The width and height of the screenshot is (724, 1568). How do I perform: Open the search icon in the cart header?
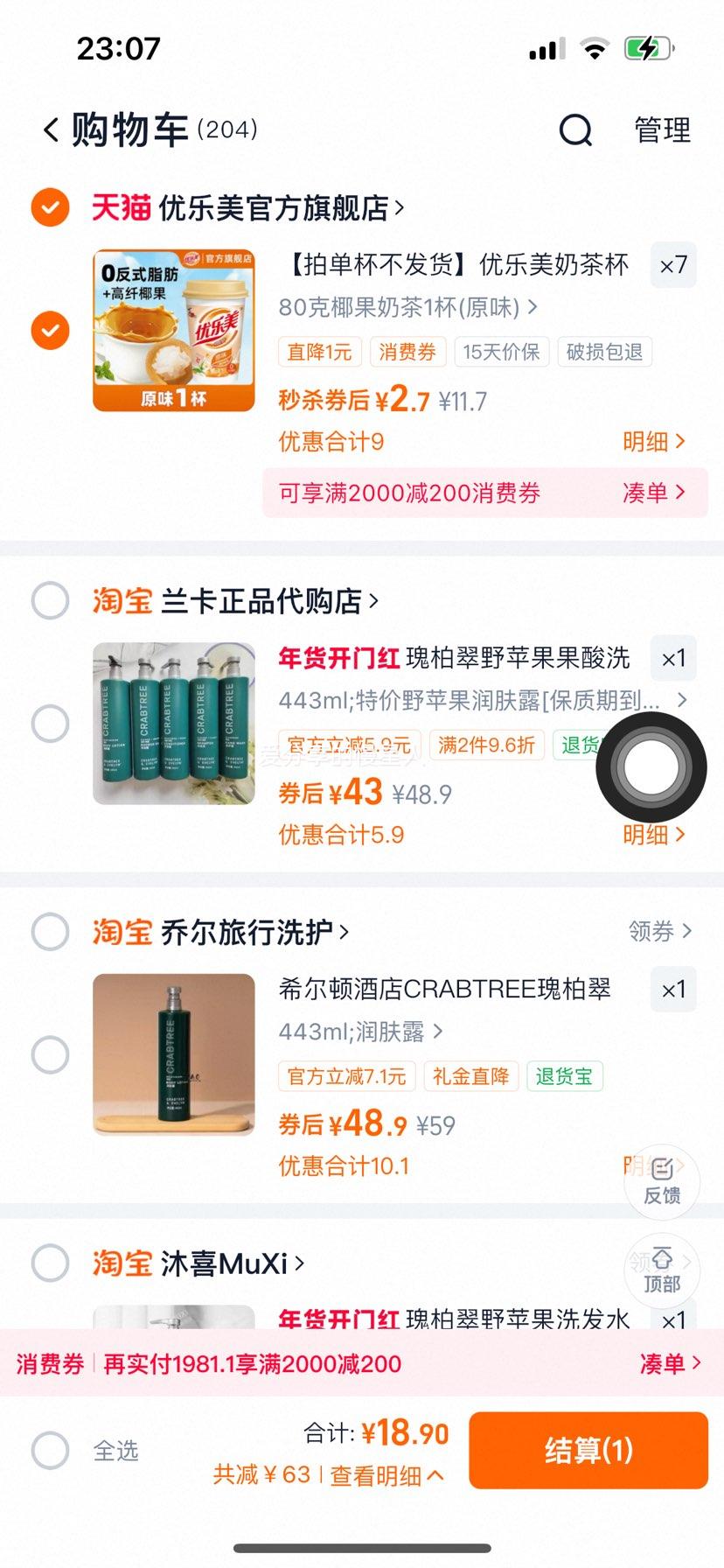(574, 129)
